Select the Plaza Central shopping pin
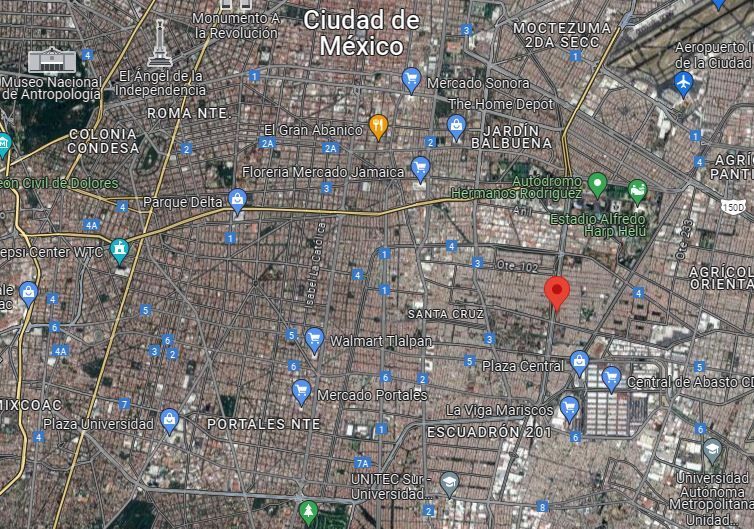The width and height of the screenshot is (754, 529). click(579, 364)
